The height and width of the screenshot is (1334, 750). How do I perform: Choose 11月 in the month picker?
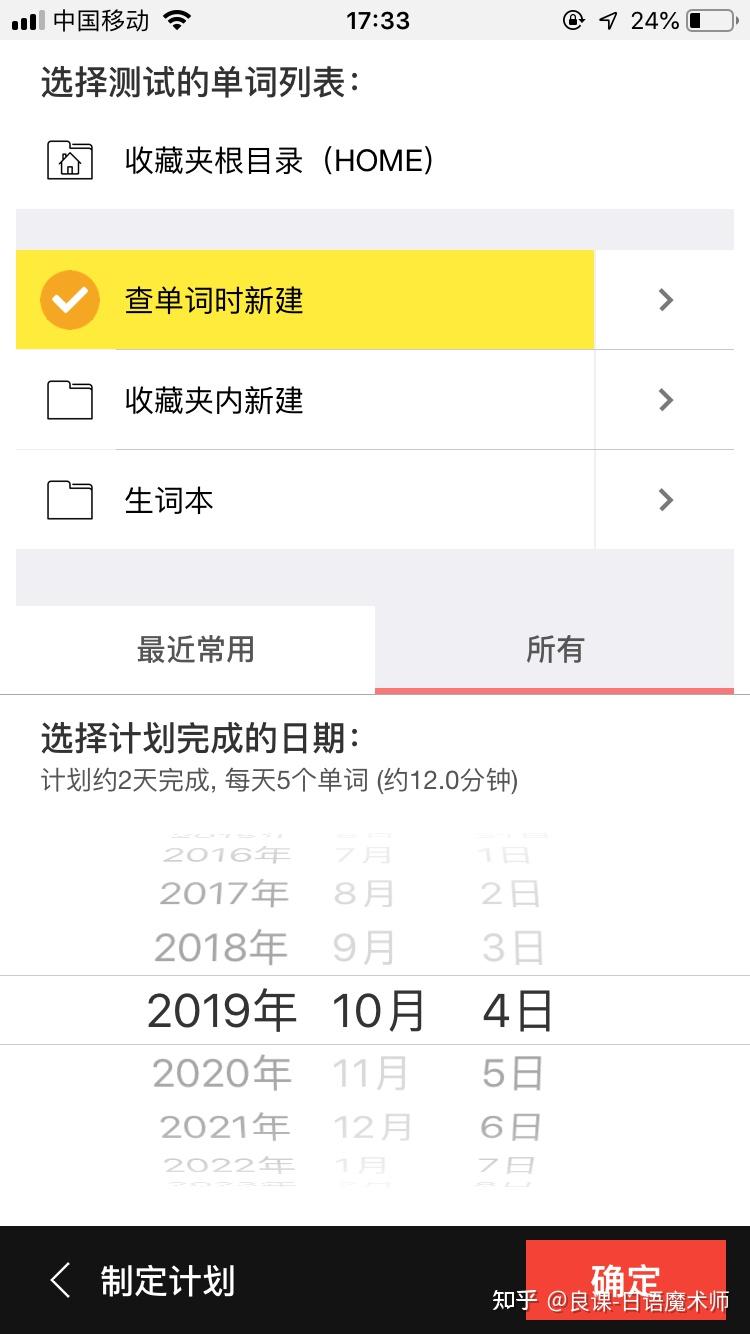pos(370,1074)
